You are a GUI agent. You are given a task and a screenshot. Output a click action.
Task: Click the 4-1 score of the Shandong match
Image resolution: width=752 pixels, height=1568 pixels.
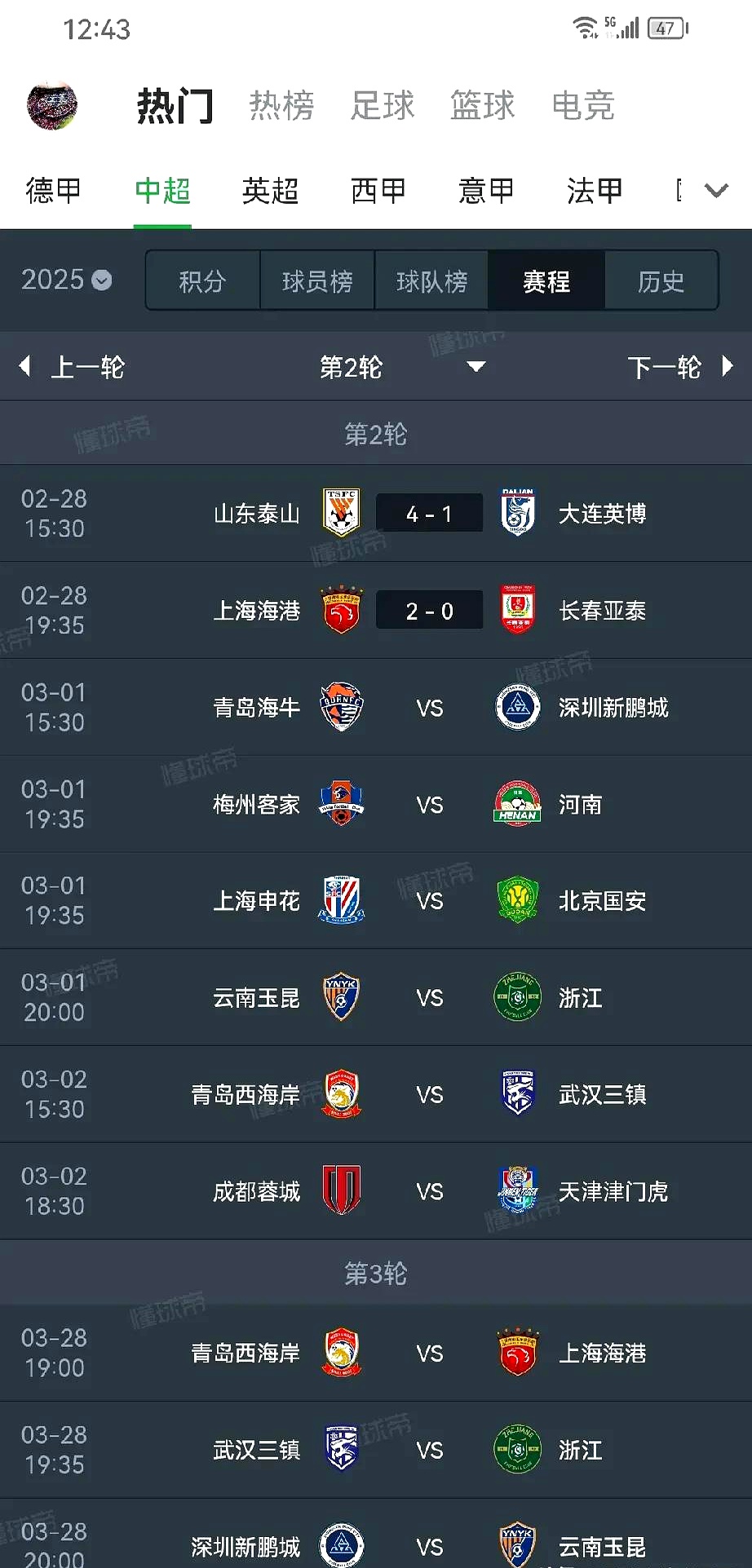[x=429, y=512]
